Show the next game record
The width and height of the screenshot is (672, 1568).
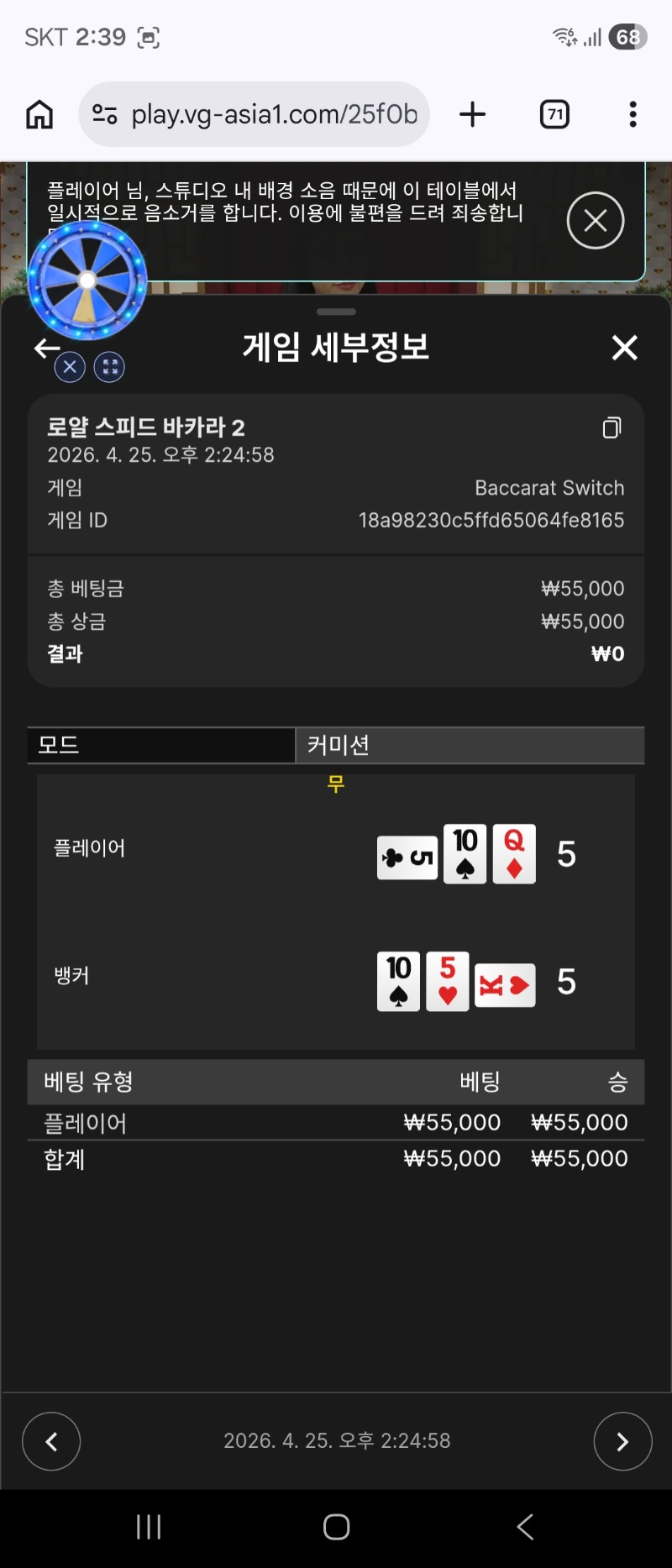[622, 1441]
